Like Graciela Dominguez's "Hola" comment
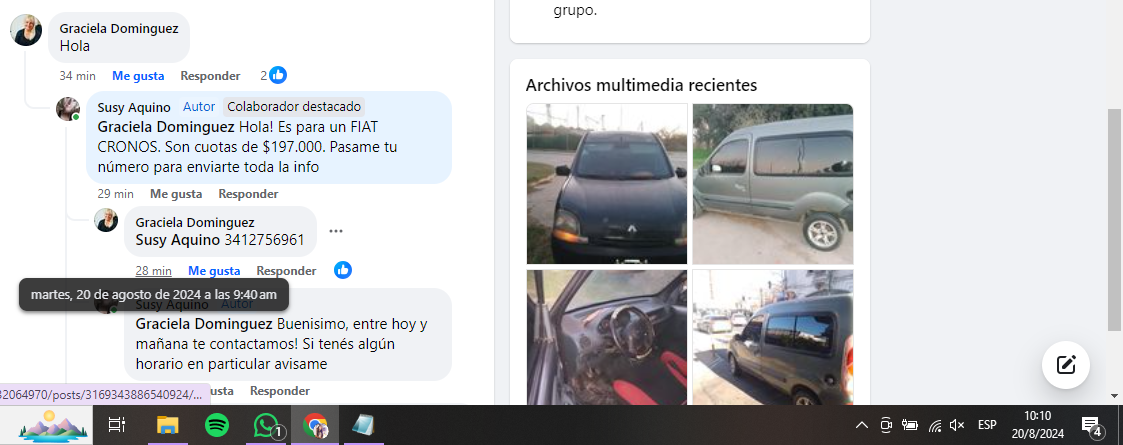 point(137,76)
